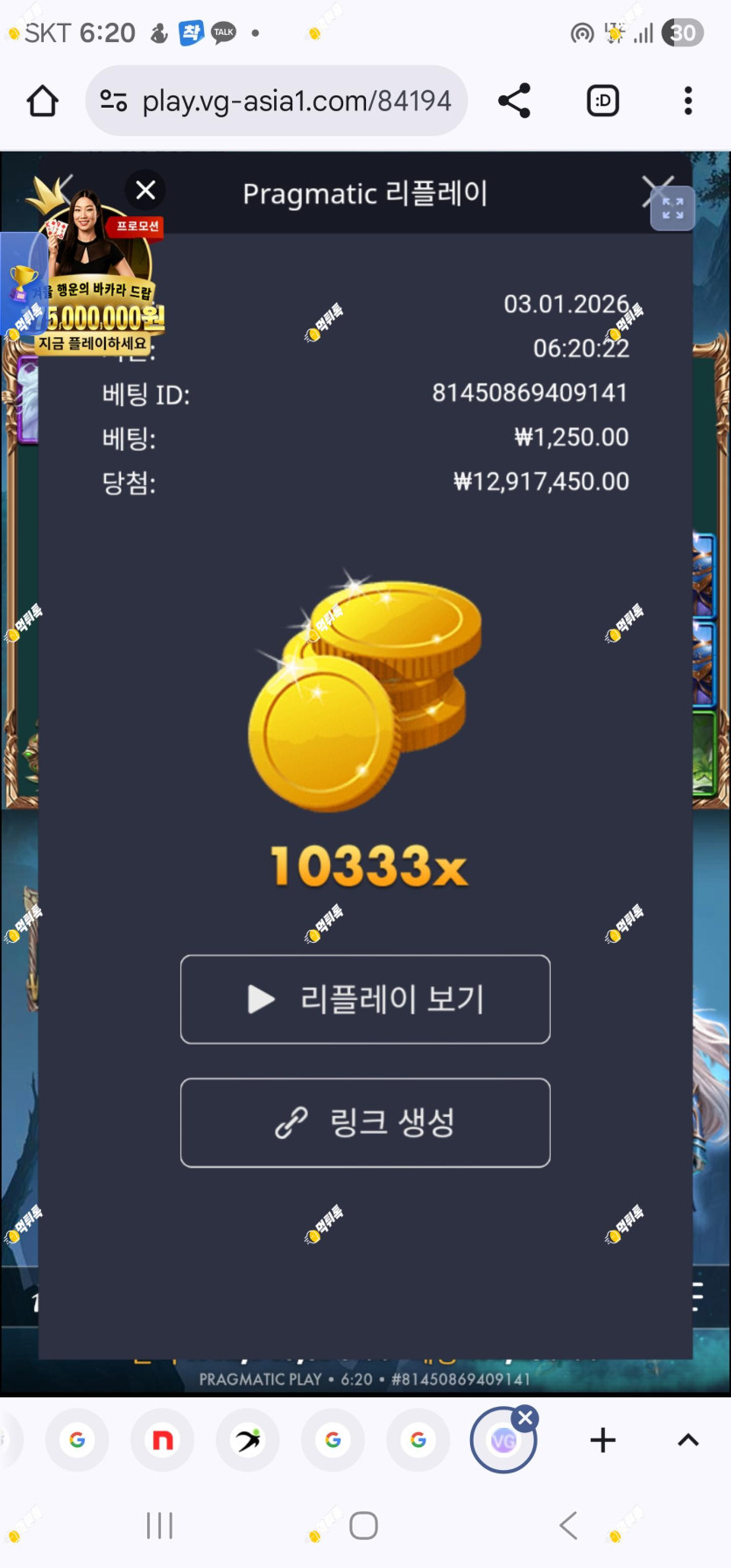Close the current VG tab
This screenshot has width=731, height=1568.
tap(525, 1418)
